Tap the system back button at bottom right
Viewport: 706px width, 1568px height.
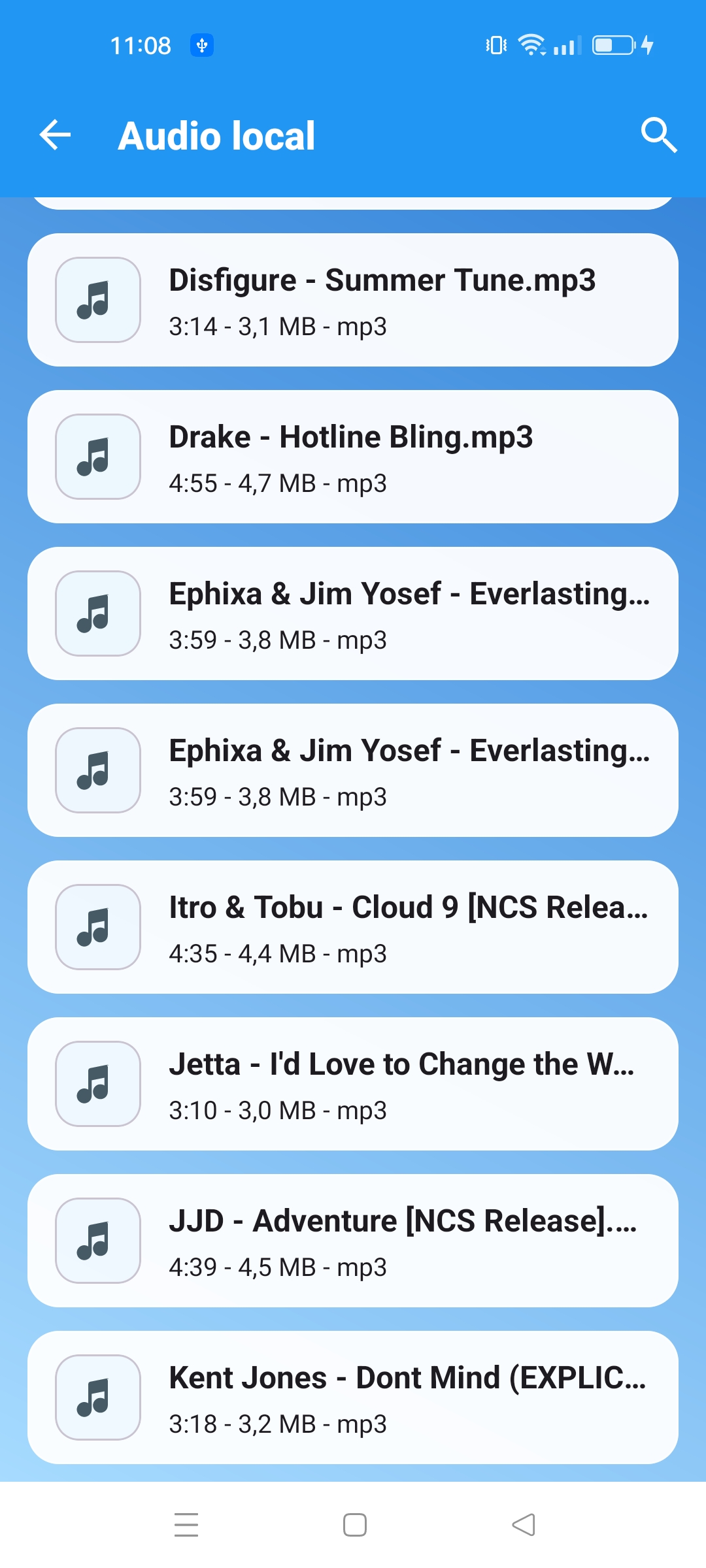point(522,1524)
